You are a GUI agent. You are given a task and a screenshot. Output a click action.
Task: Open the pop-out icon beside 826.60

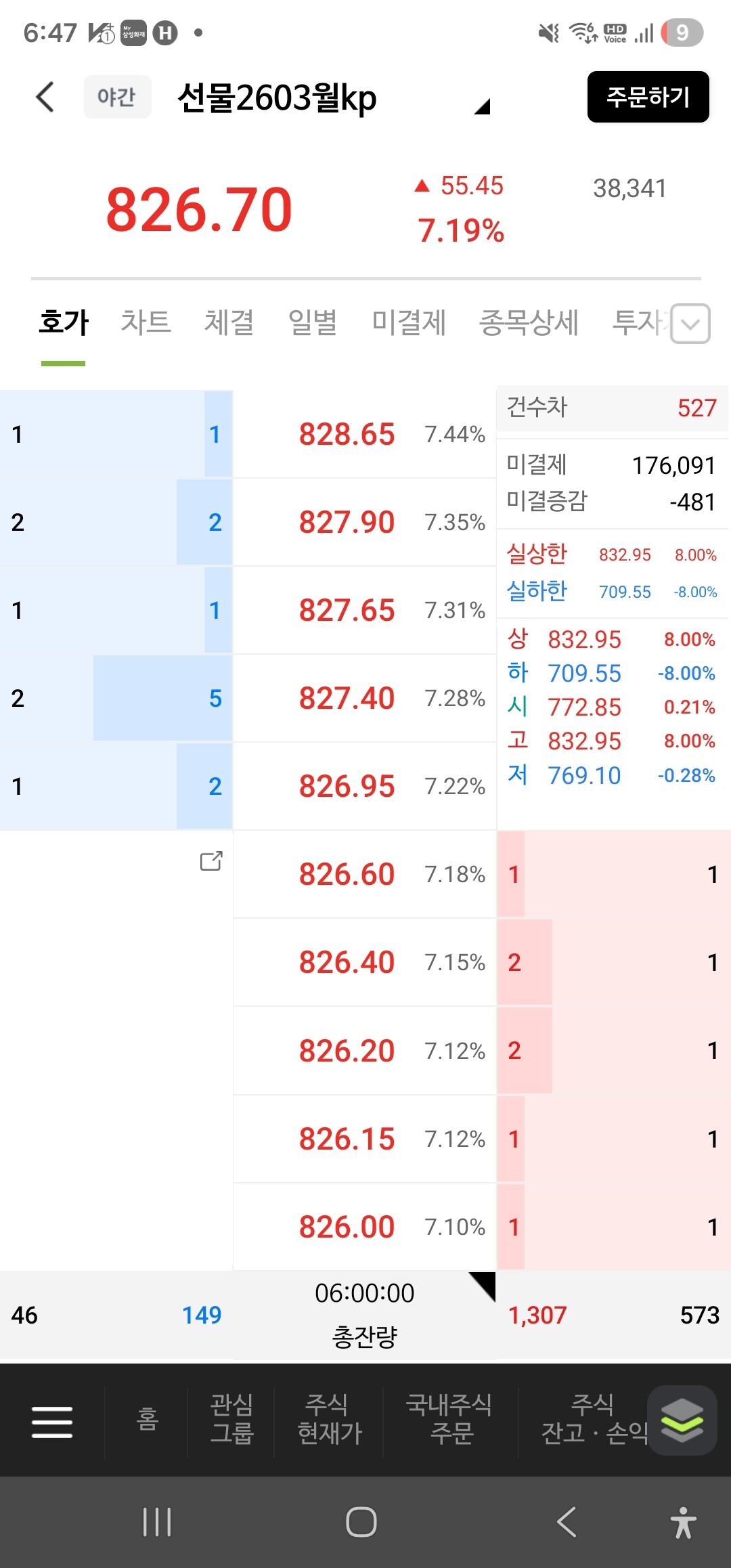pyautogui.click(x=211, y=861)
